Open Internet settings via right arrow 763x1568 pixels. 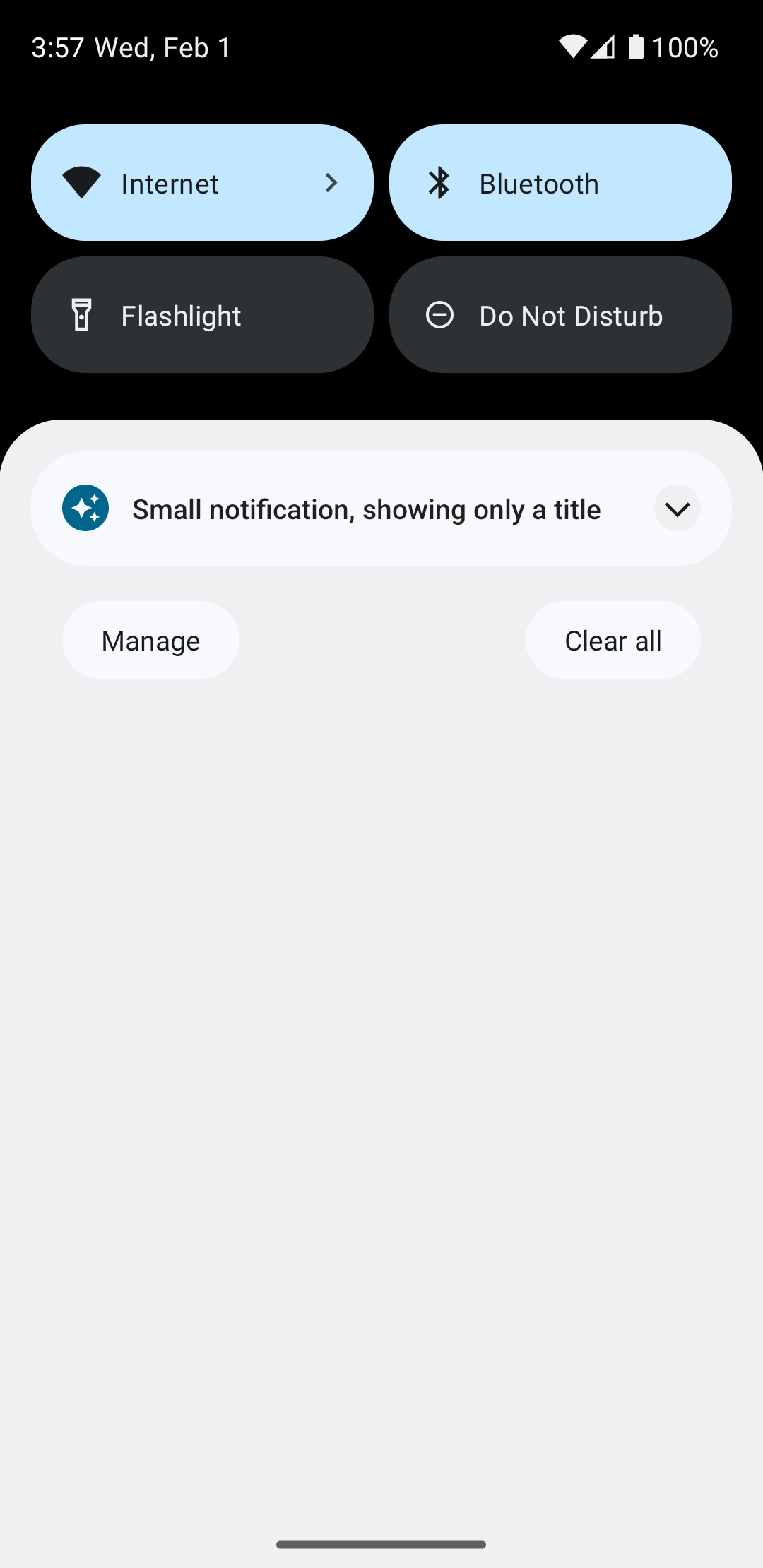point(331,182)
